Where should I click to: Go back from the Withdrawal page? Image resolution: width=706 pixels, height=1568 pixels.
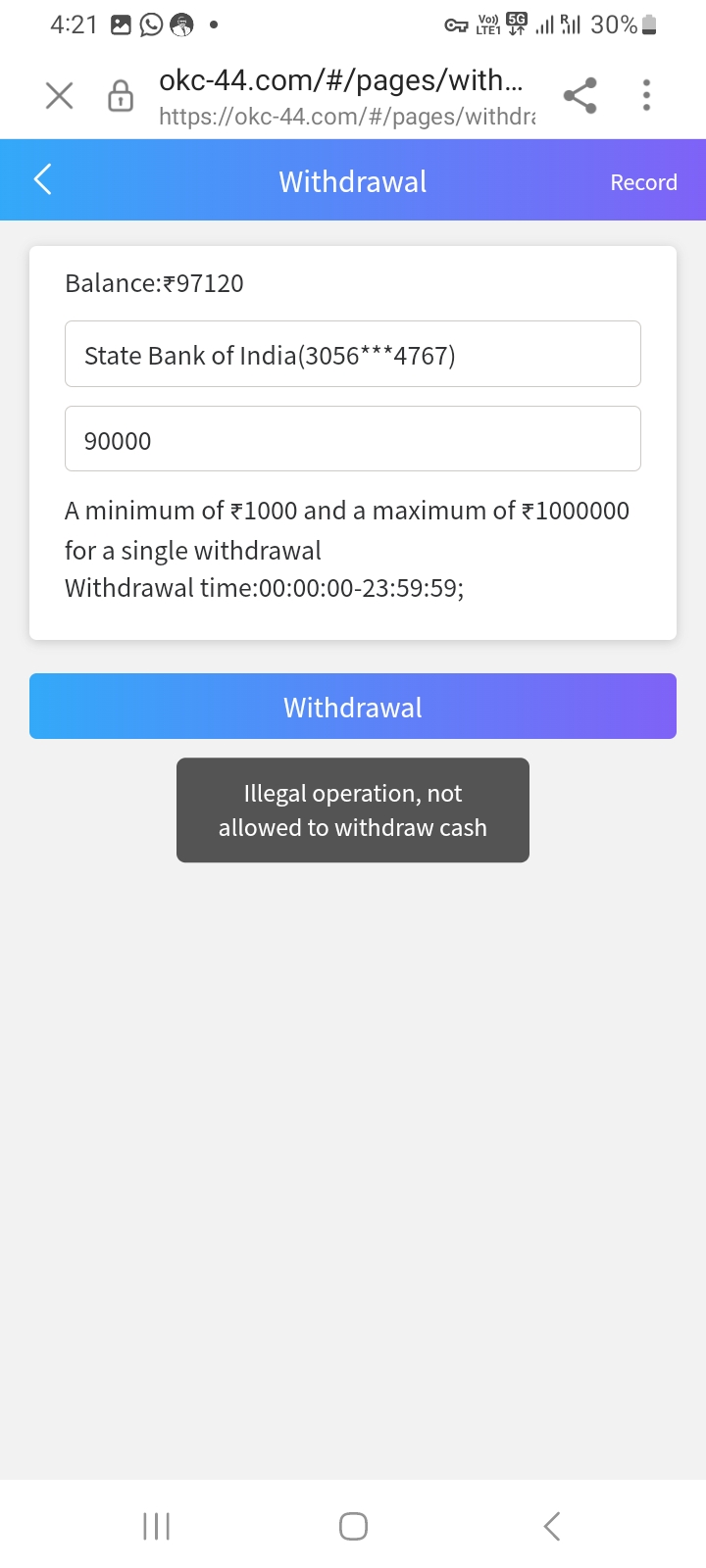click(42, 180)
